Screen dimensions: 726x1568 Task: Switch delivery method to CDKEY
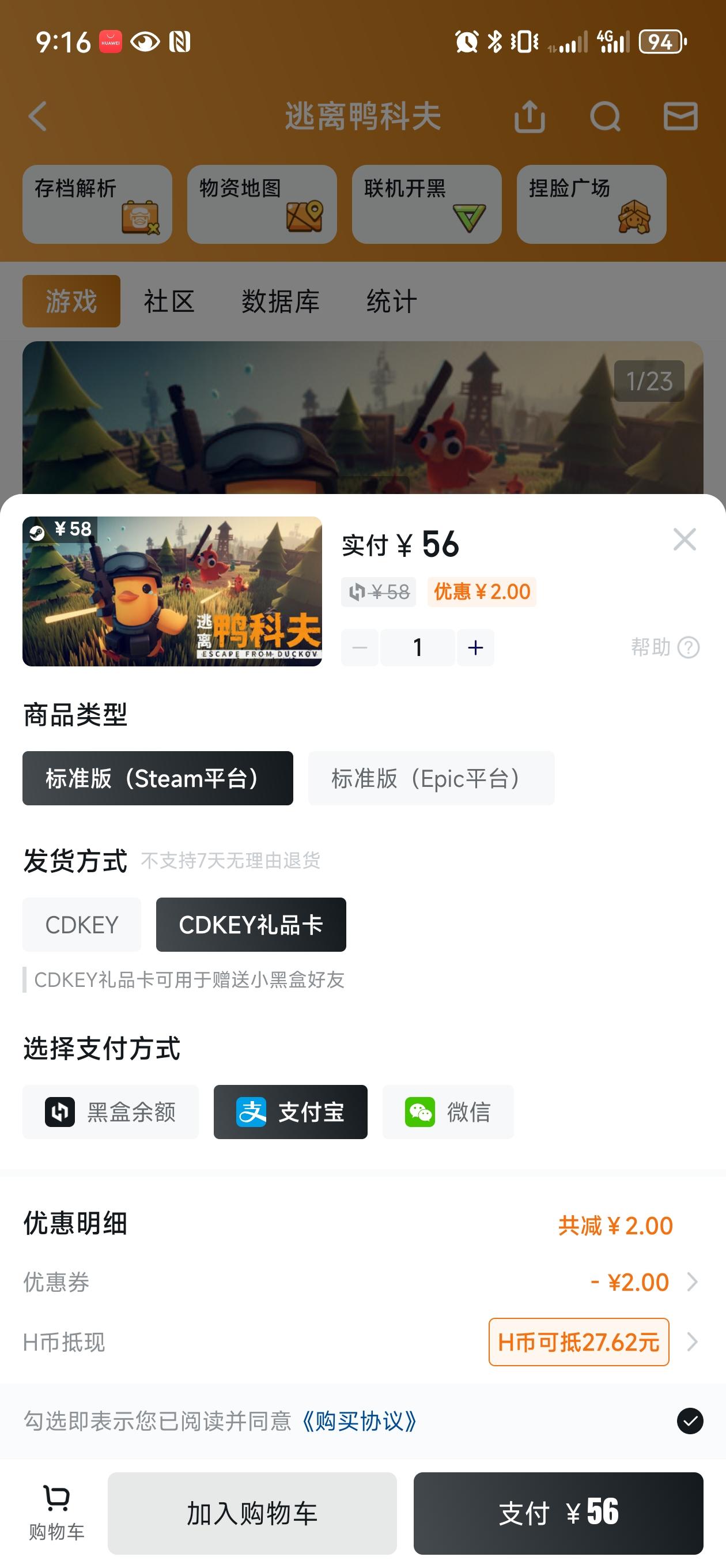[81, 925]
